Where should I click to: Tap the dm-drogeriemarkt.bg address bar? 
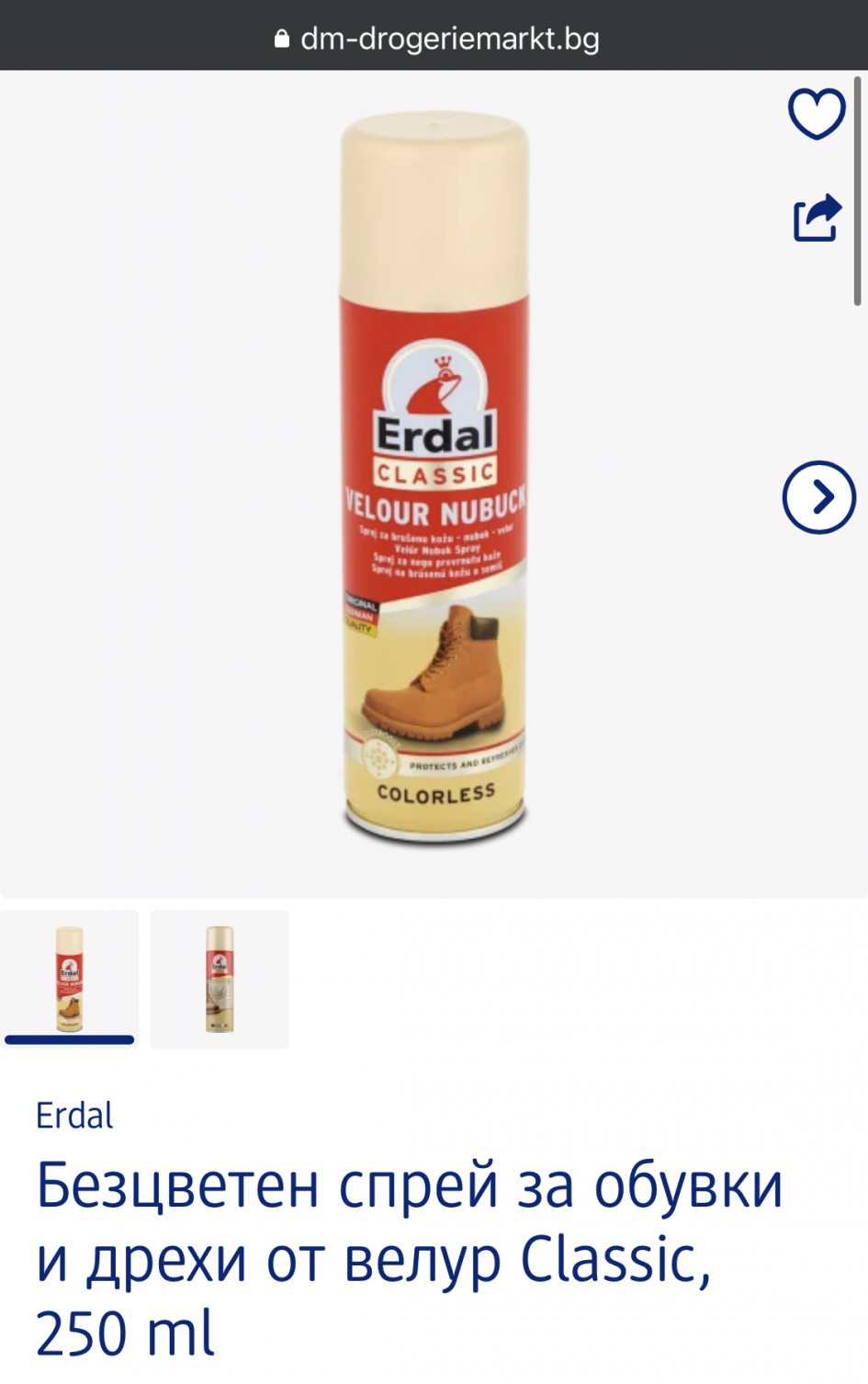click(x=436, y=38)
